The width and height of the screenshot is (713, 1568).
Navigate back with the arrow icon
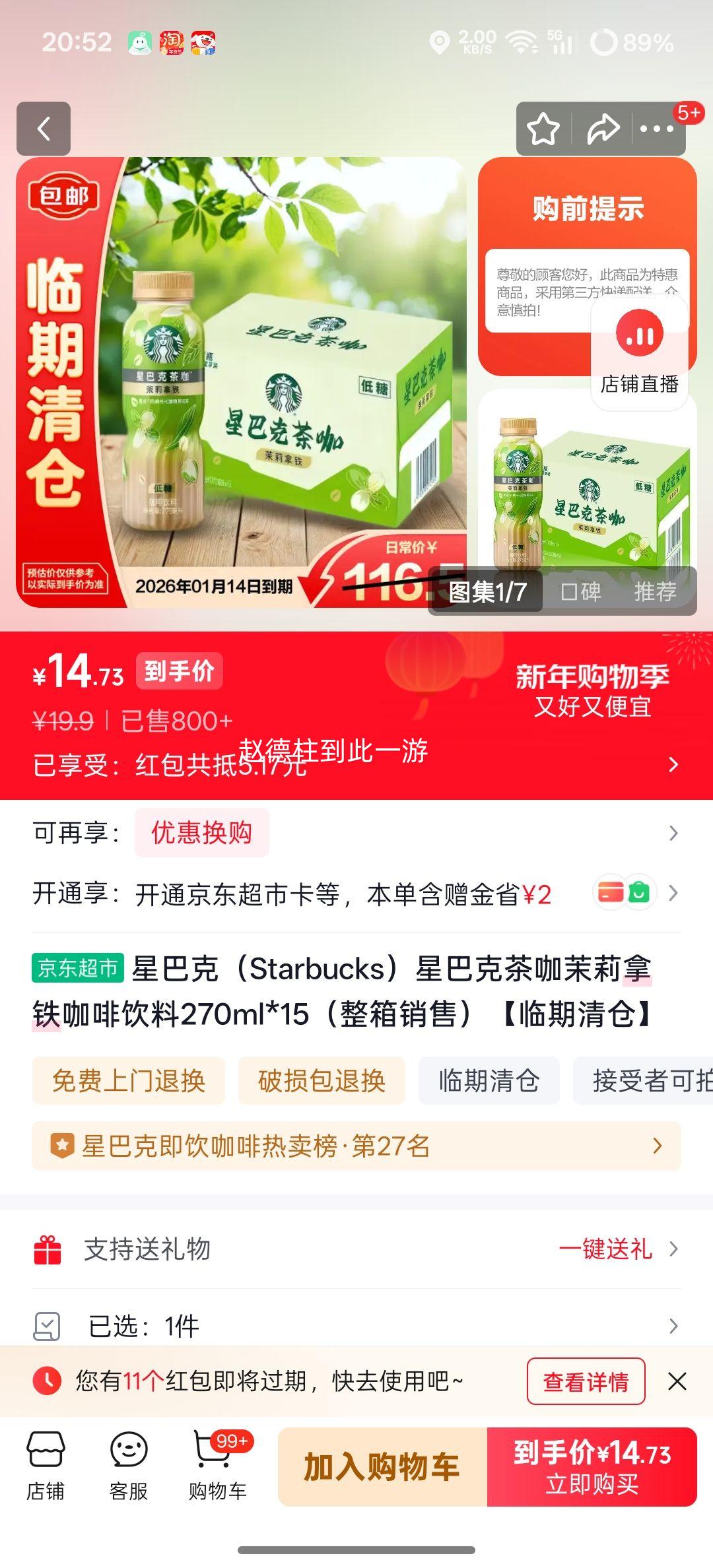point(44,129)
